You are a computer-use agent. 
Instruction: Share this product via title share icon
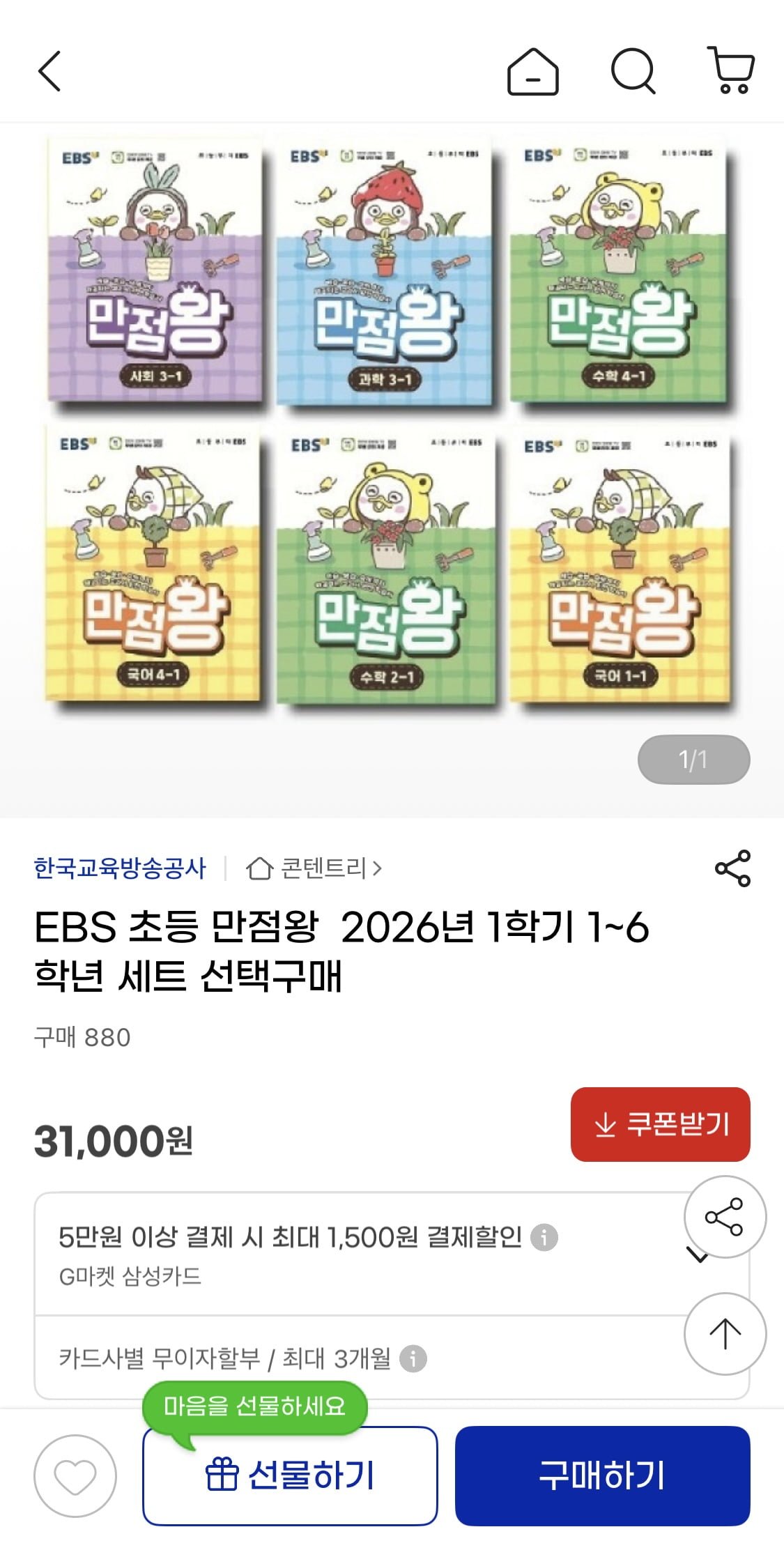click(732, 868)
